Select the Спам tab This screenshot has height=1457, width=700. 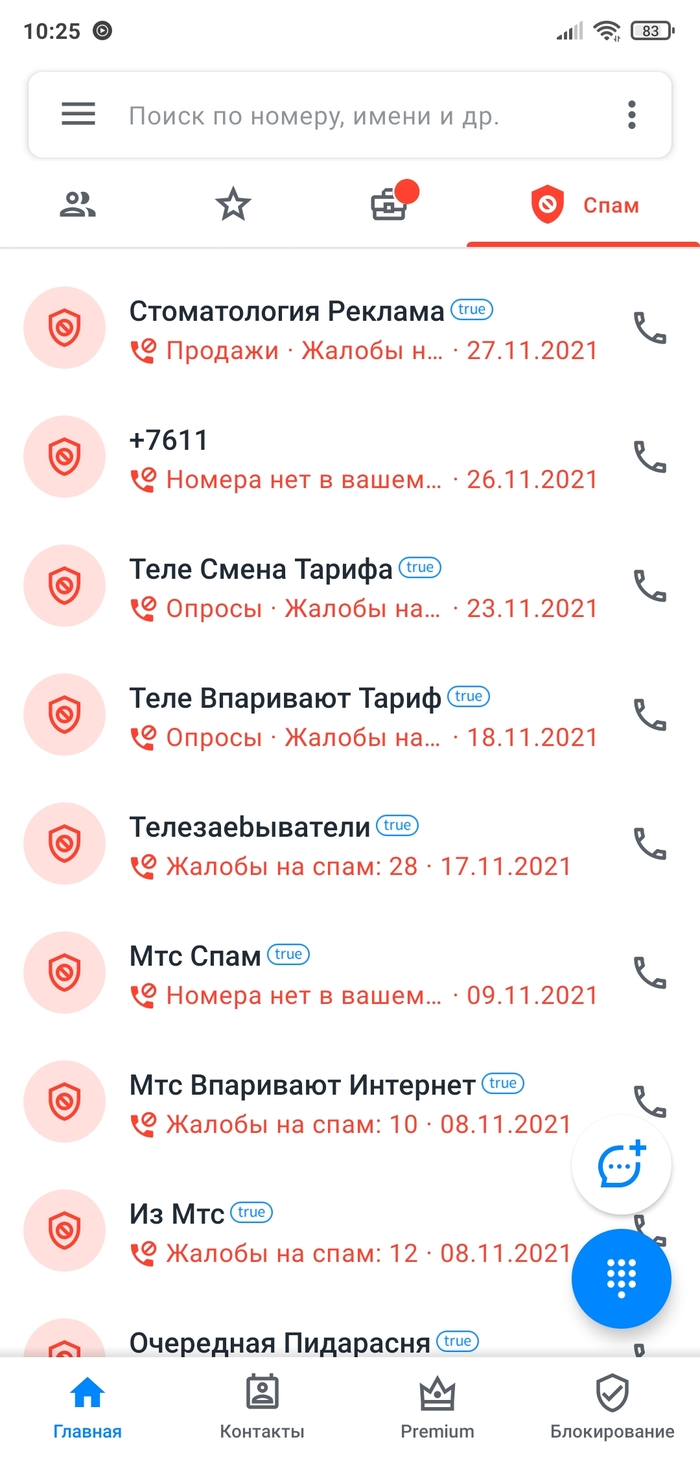click(x=584, y=206)
